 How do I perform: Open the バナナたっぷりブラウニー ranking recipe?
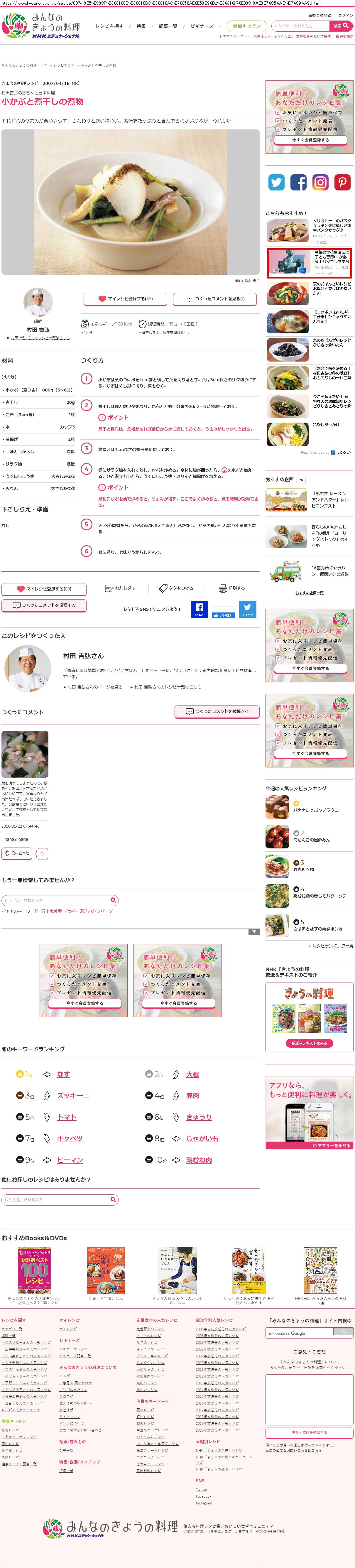(318, 811)
